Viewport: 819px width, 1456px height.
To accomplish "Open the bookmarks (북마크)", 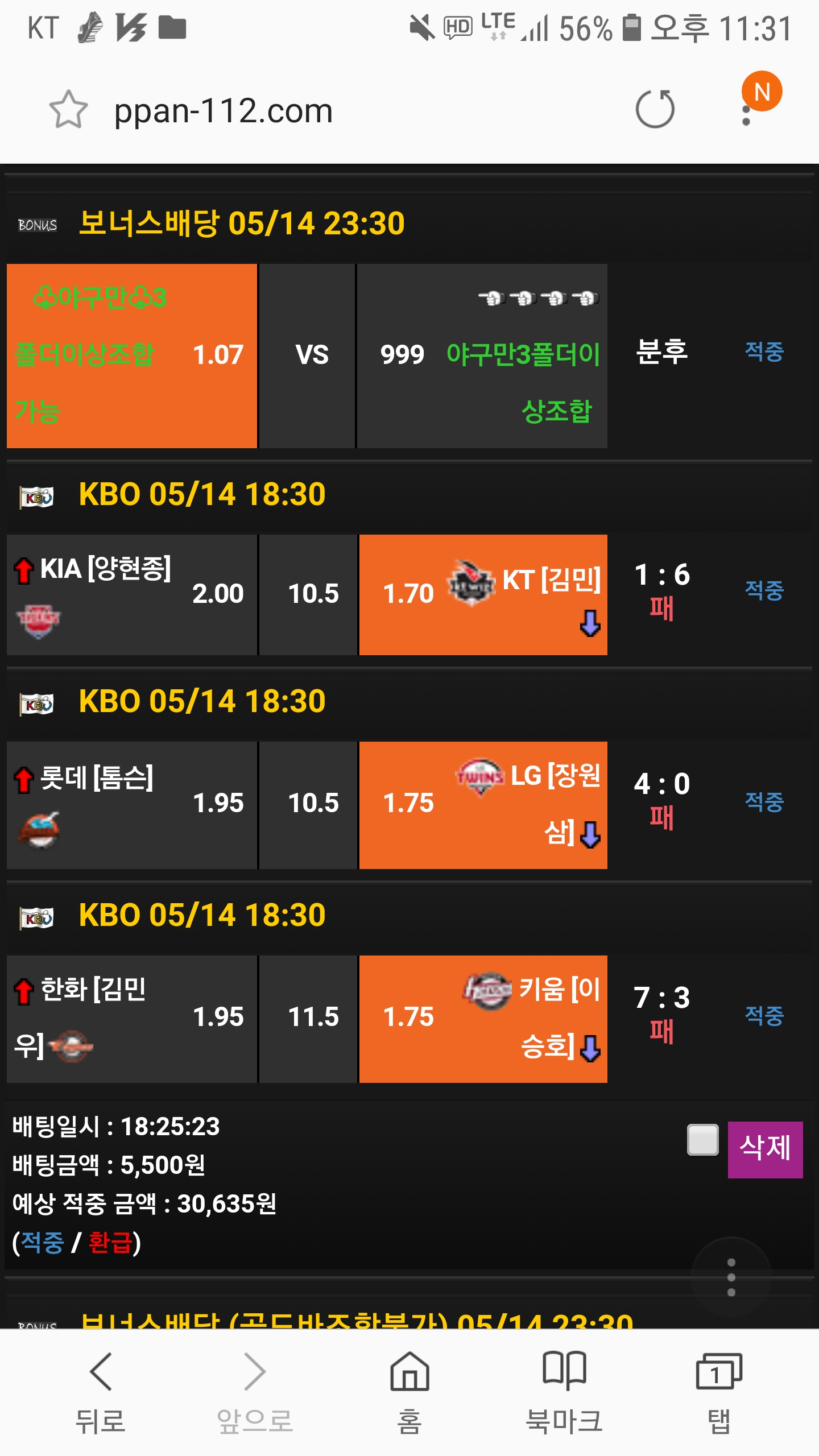I will click(x=564, y=1391).
